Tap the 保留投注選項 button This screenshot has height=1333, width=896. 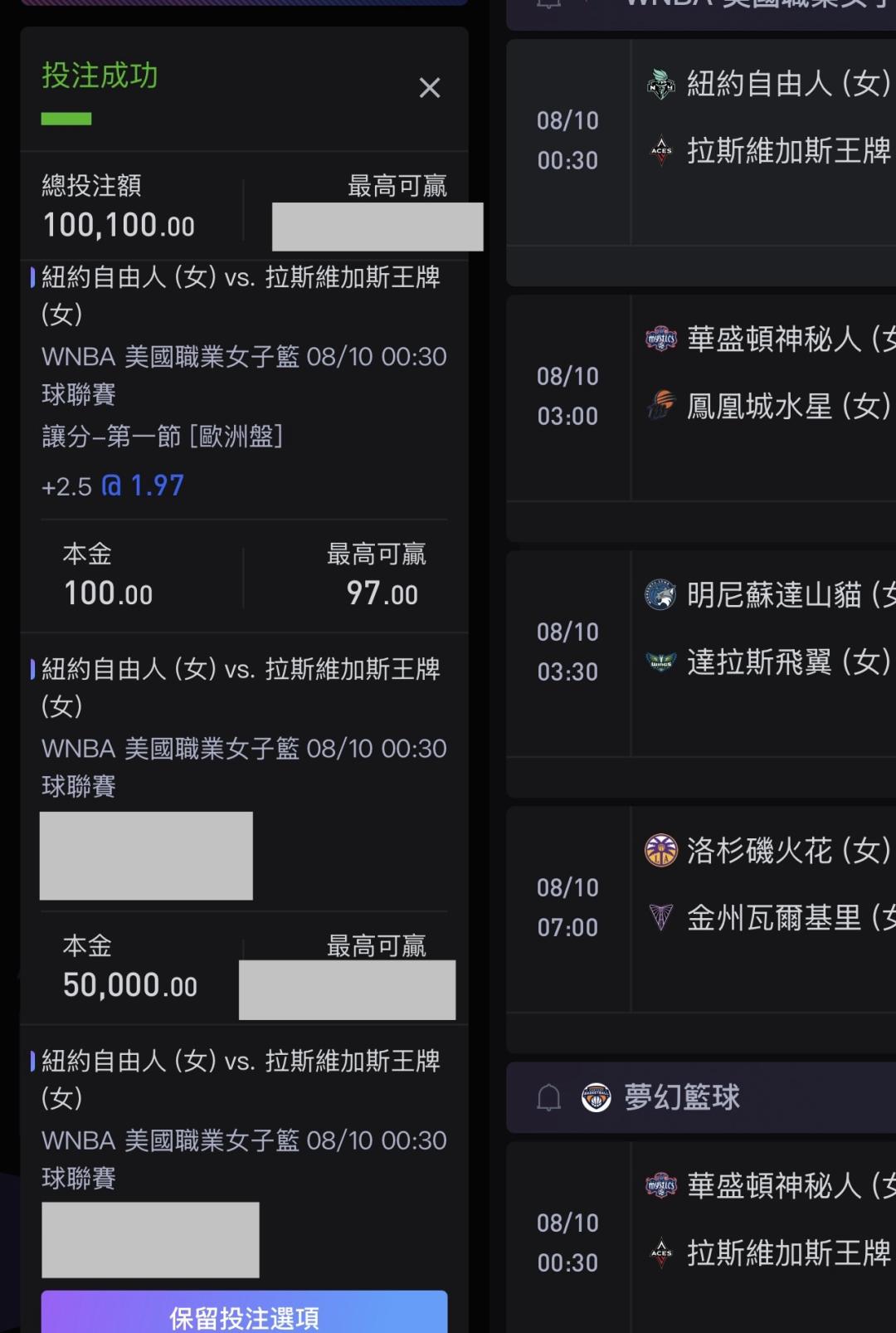pos(244,1311)
